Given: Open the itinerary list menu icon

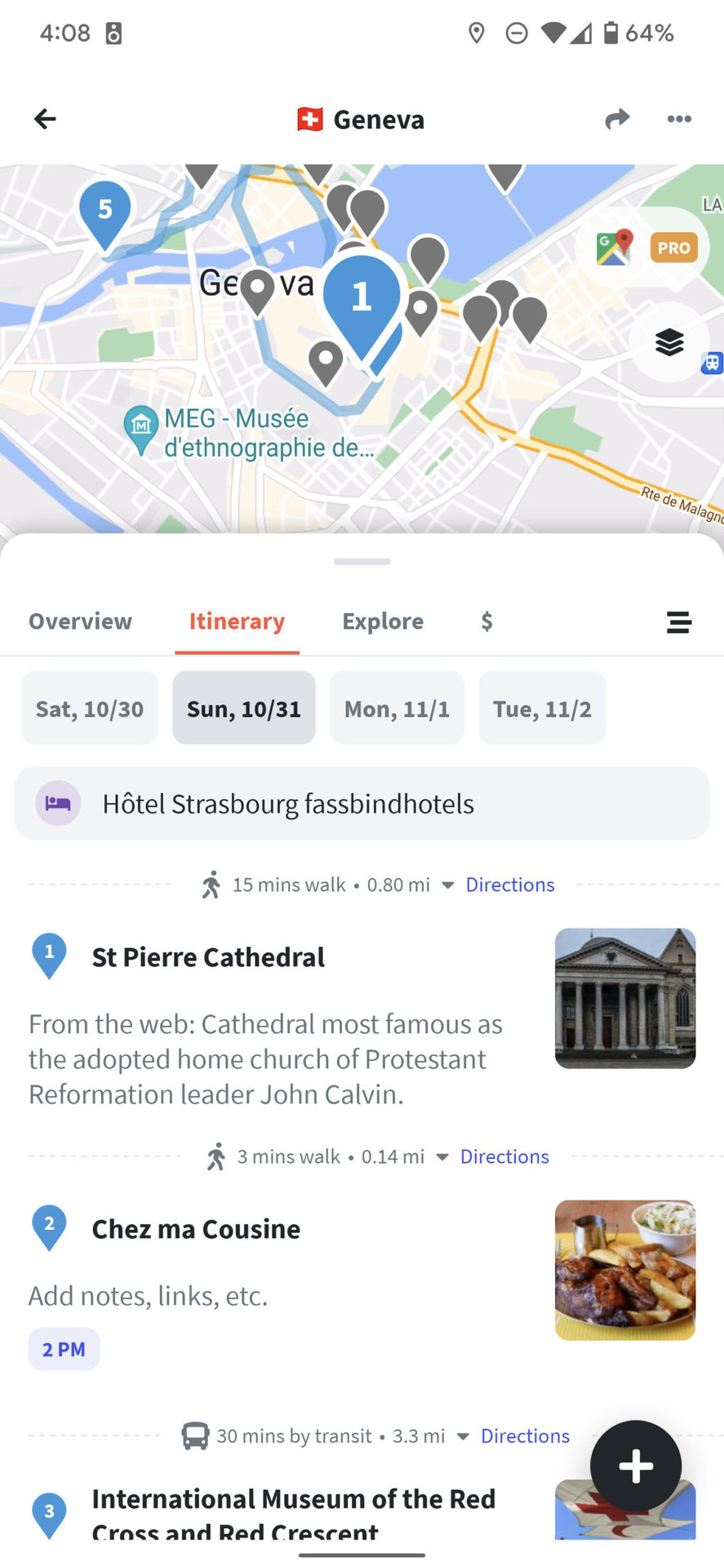Looking at the screenshot, I should click(x=679, y=622).
